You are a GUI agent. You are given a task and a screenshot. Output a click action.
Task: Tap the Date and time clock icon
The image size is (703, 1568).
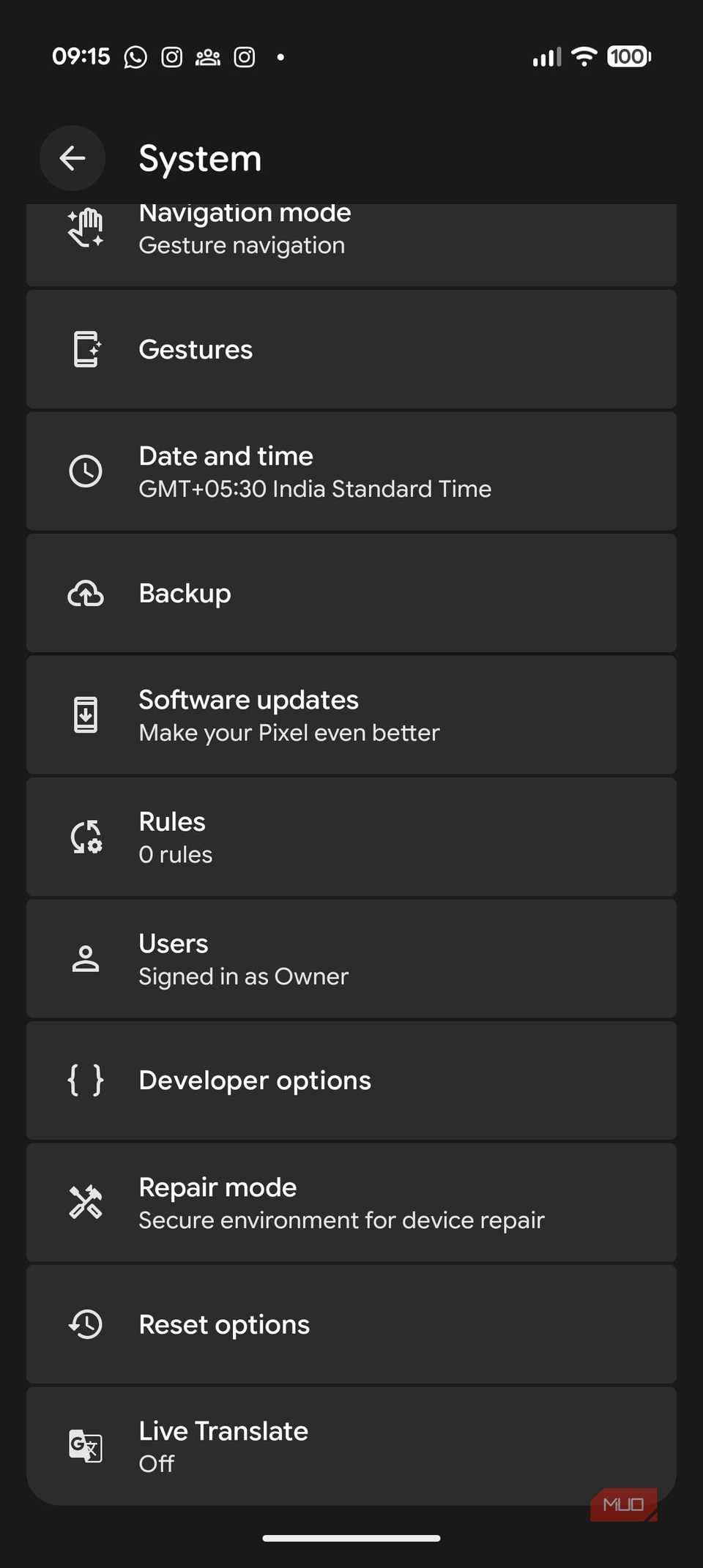tap(86, 471)
